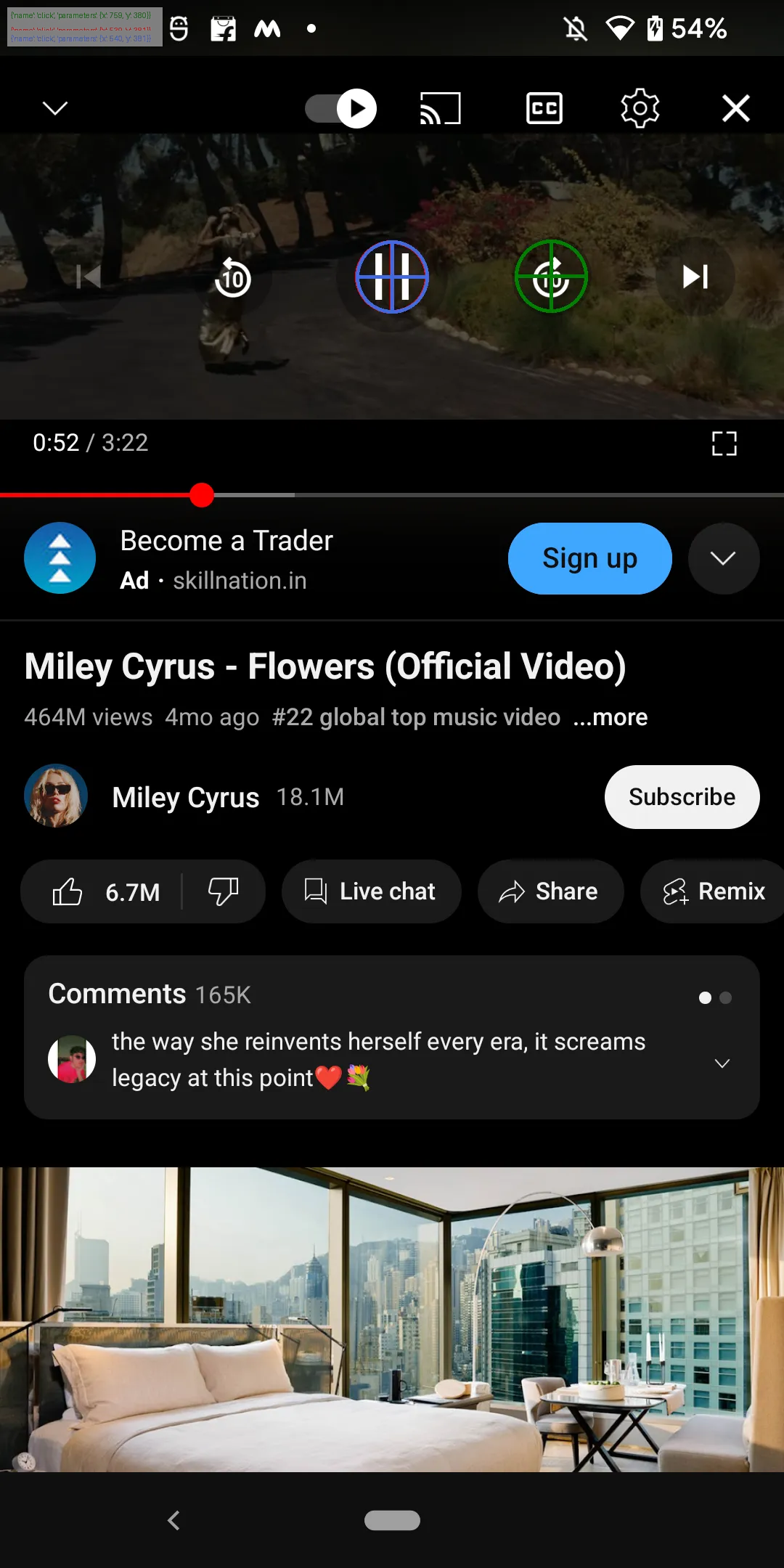
Task: Skip to the next video
Action: coord(695,277)
